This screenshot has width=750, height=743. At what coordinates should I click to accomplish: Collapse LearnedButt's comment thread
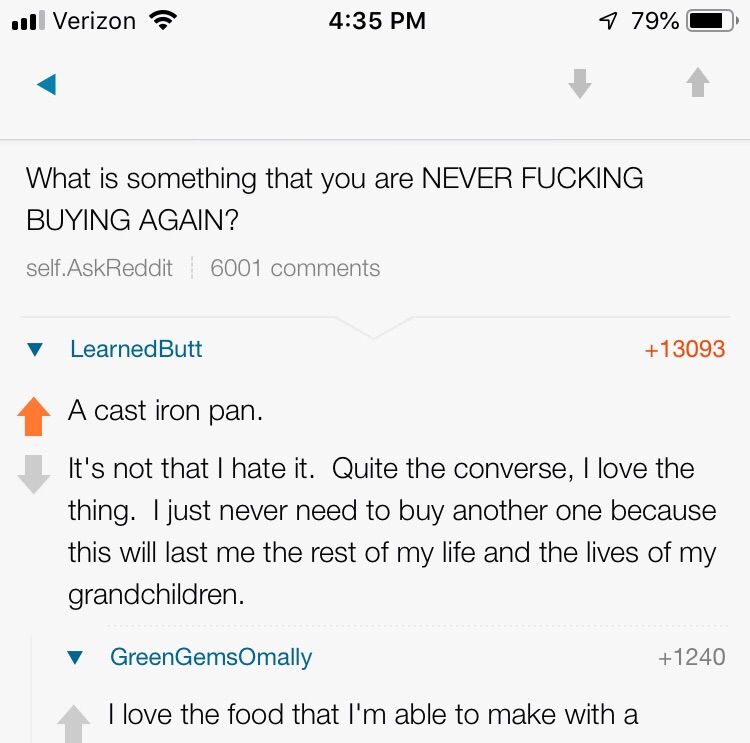(36, 350)
